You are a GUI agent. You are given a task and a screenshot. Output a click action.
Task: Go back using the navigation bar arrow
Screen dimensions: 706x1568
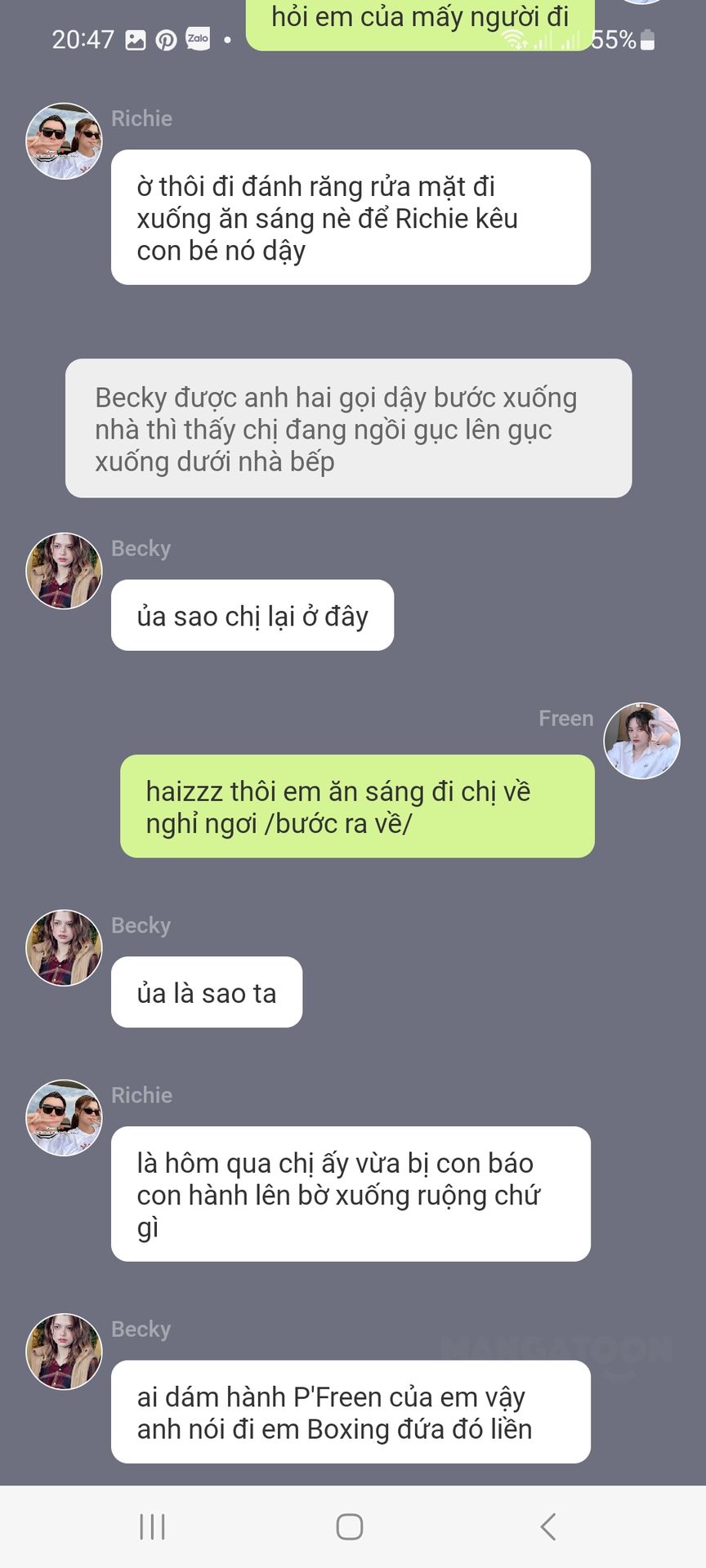coord(548,1526)
